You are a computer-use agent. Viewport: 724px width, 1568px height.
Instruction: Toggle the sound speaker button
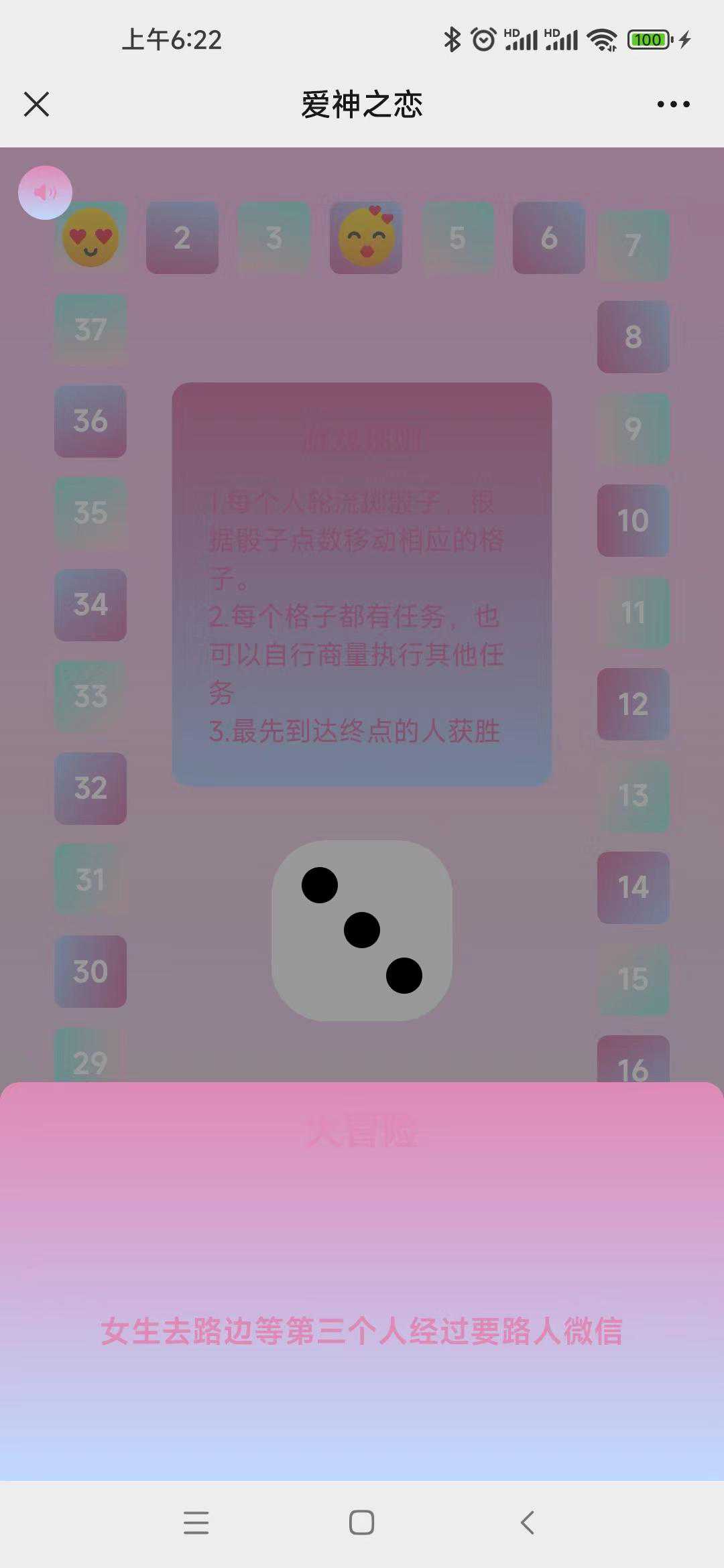(45, 193)
